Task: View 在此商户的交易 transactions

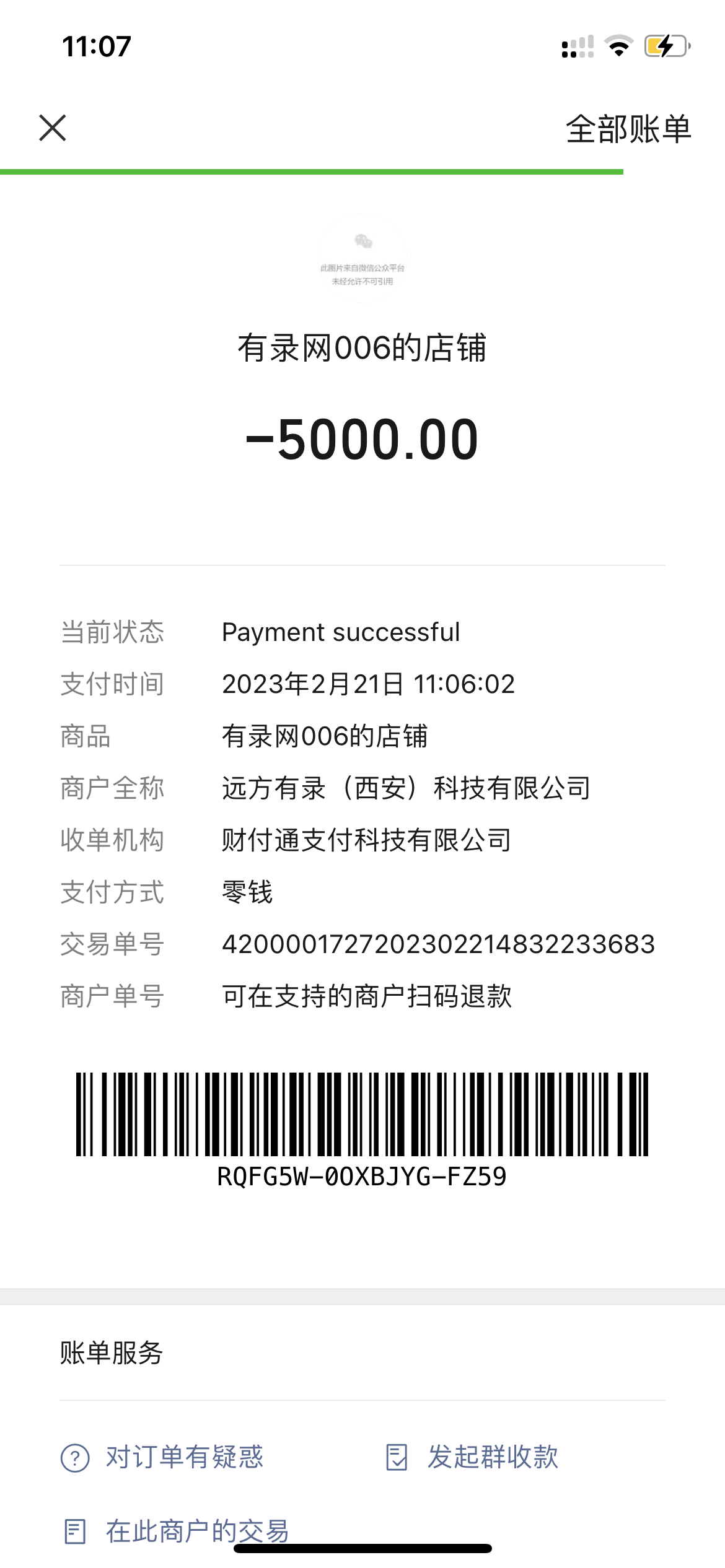Action: tap(177, 1531)
